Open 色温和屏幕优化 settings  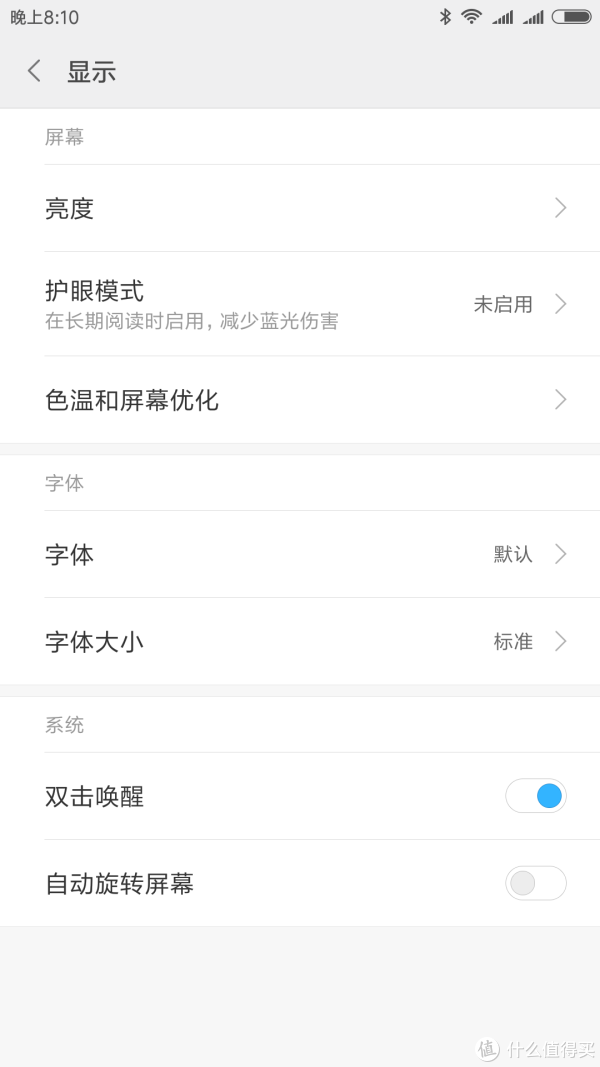[300, 399]
